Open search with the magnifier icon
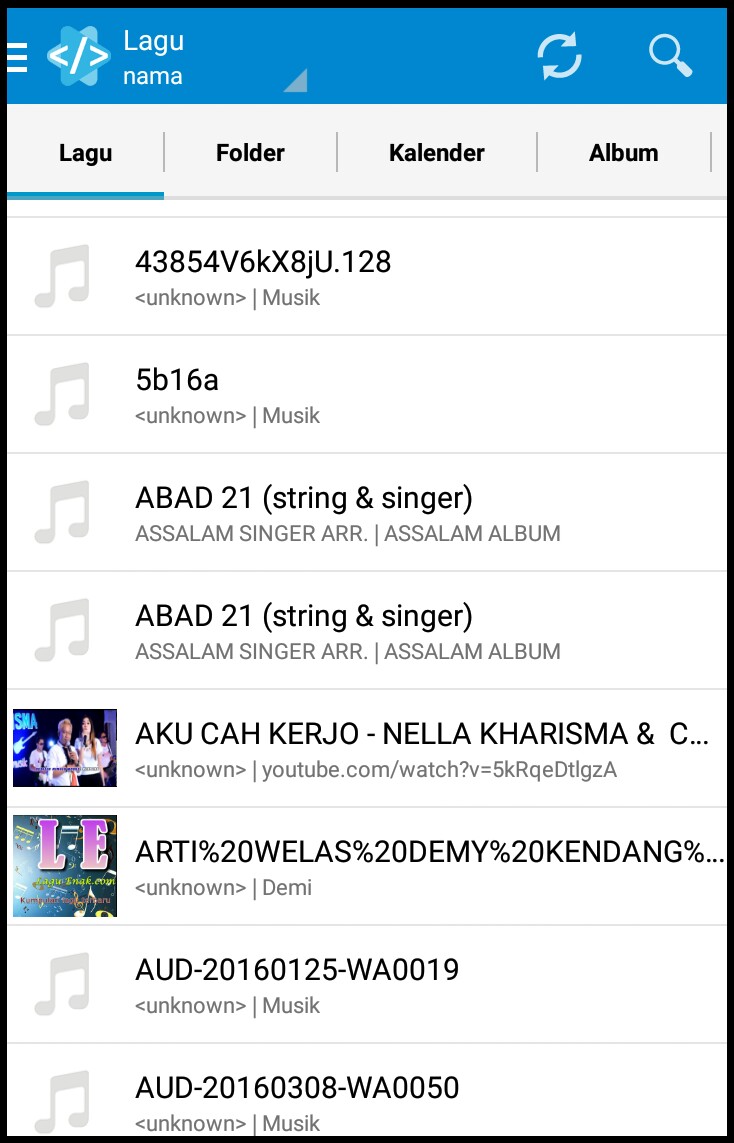The width and height of the screenshot is (734, 1143). tap(670, 56)
